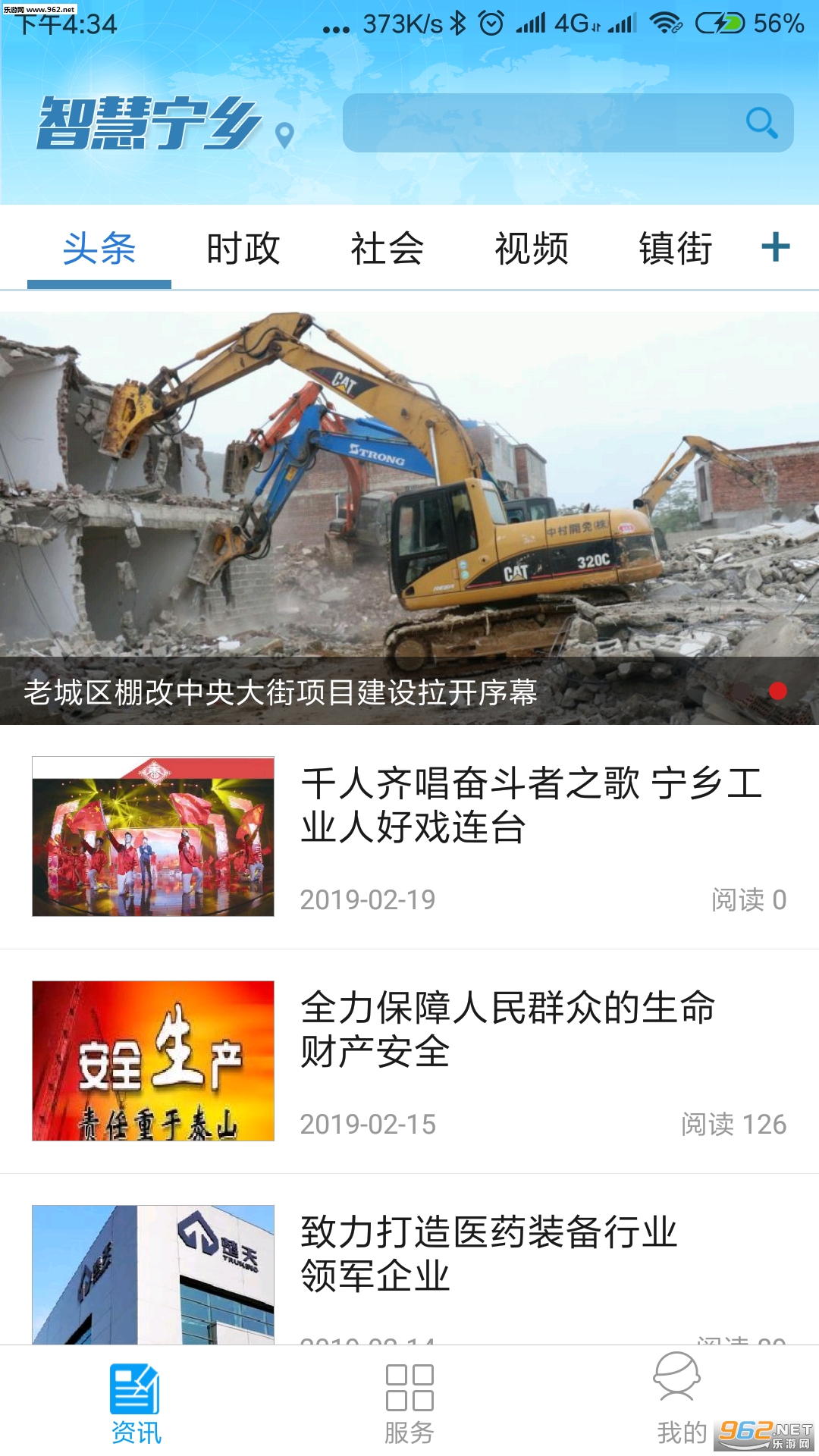Viewport: 819px width, 1456px height.
Task: Focus the top search field
Action: point(568,123)
